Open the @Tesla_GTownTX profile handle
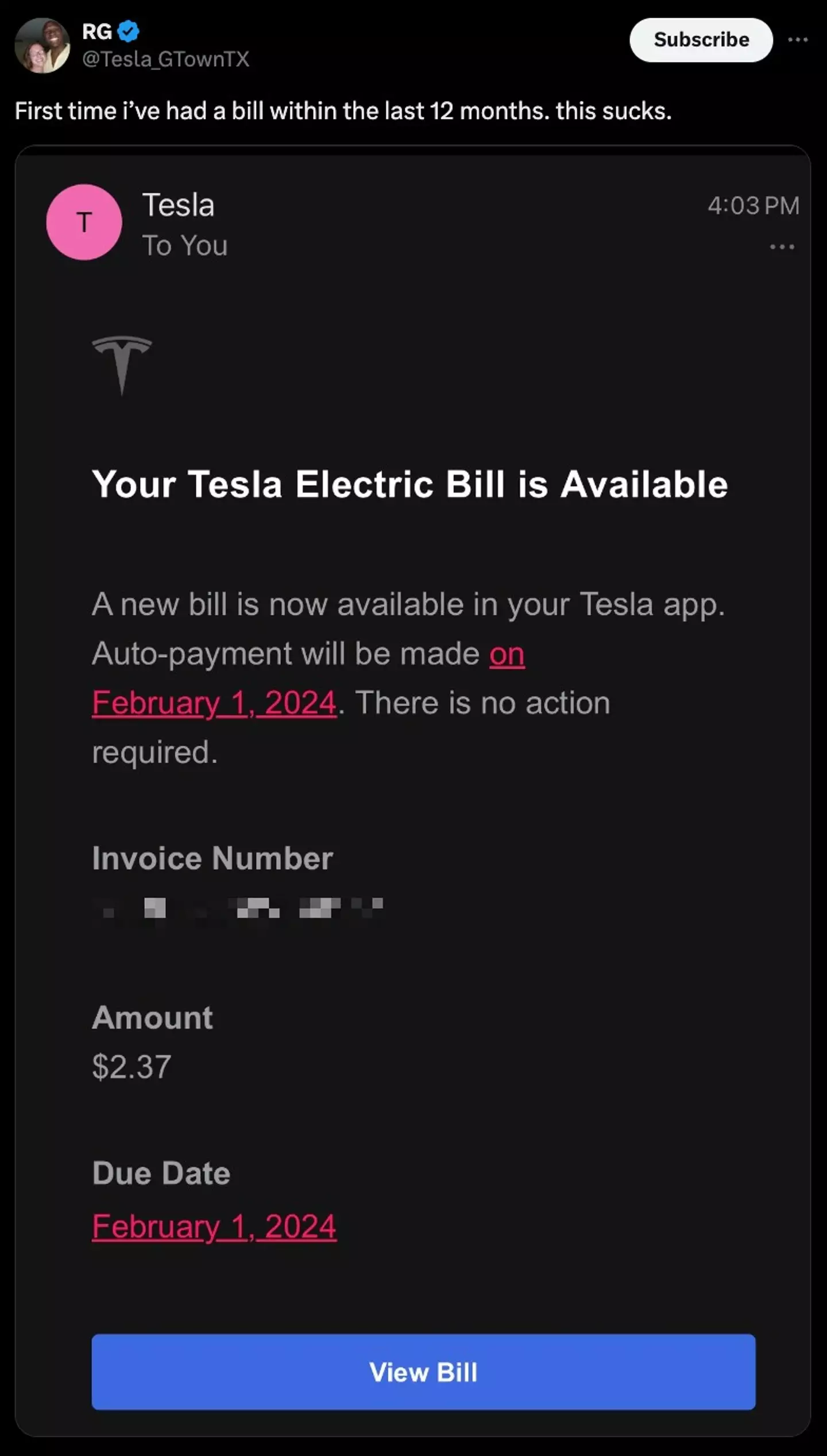 (165, 59)
